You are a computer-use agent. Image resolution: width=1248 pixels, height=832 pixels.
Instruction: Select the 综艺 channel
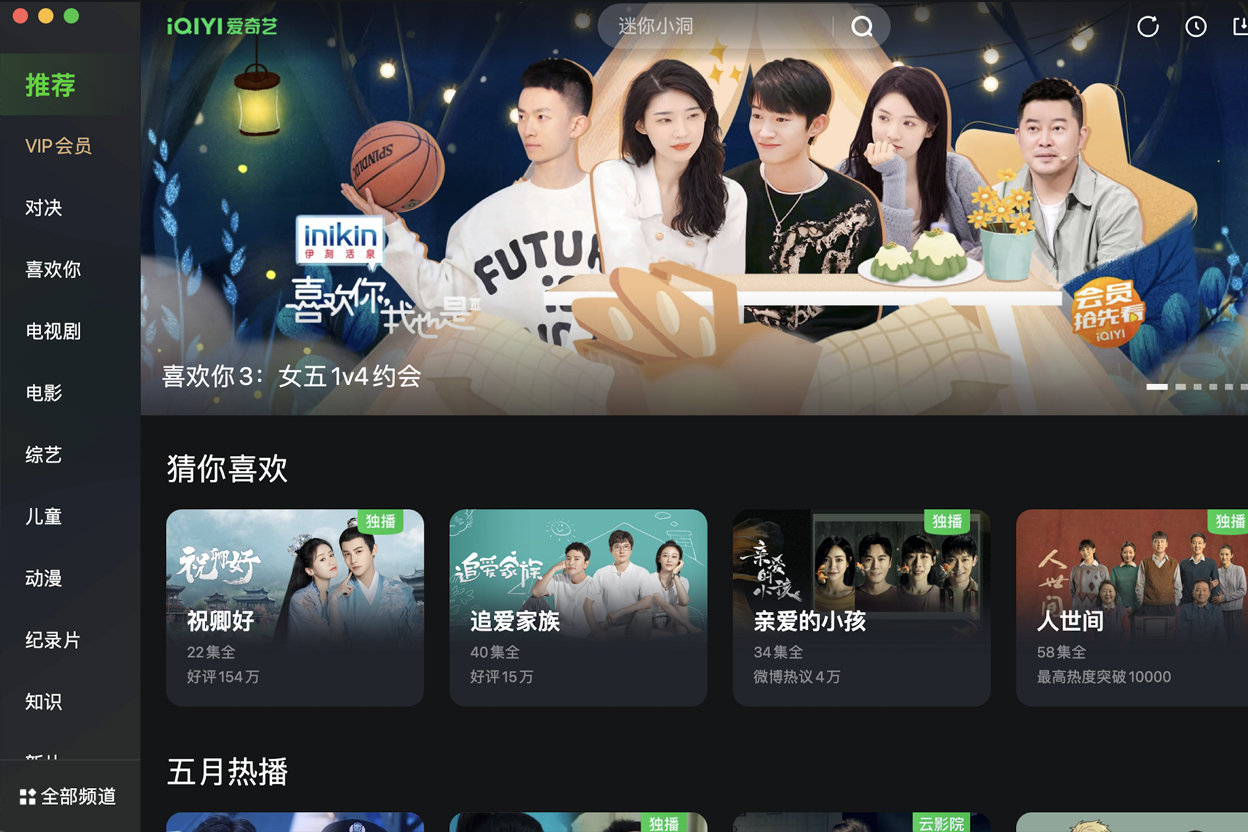(44, 455)
